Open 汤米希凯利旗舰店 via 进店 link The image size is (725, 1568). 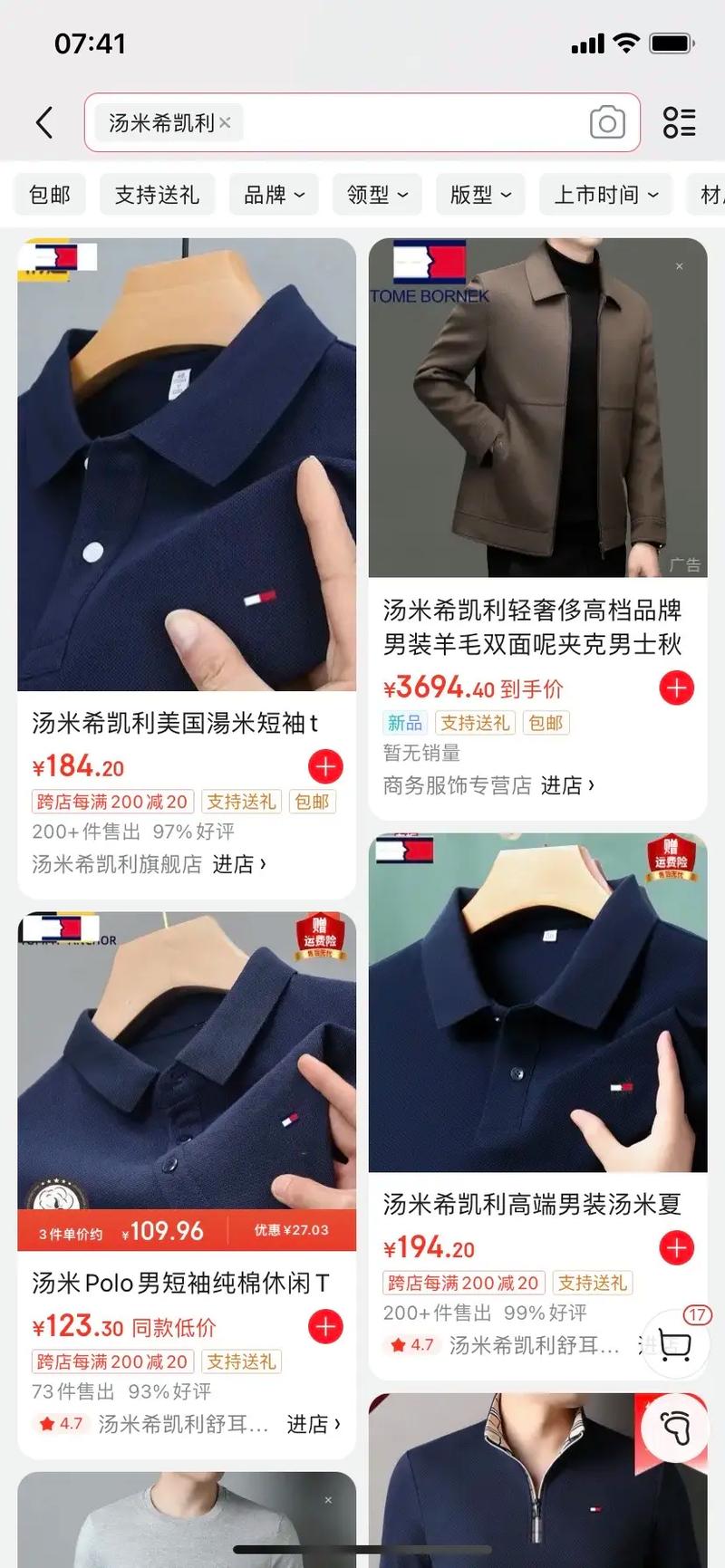point(240,865)
